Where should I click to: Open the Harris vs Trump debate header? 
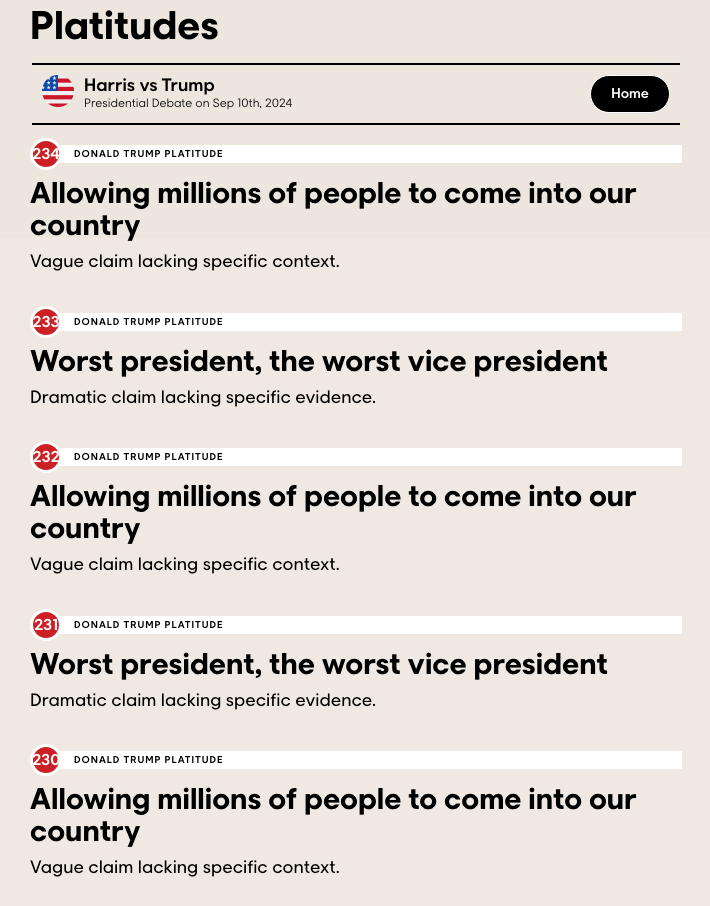148,92
